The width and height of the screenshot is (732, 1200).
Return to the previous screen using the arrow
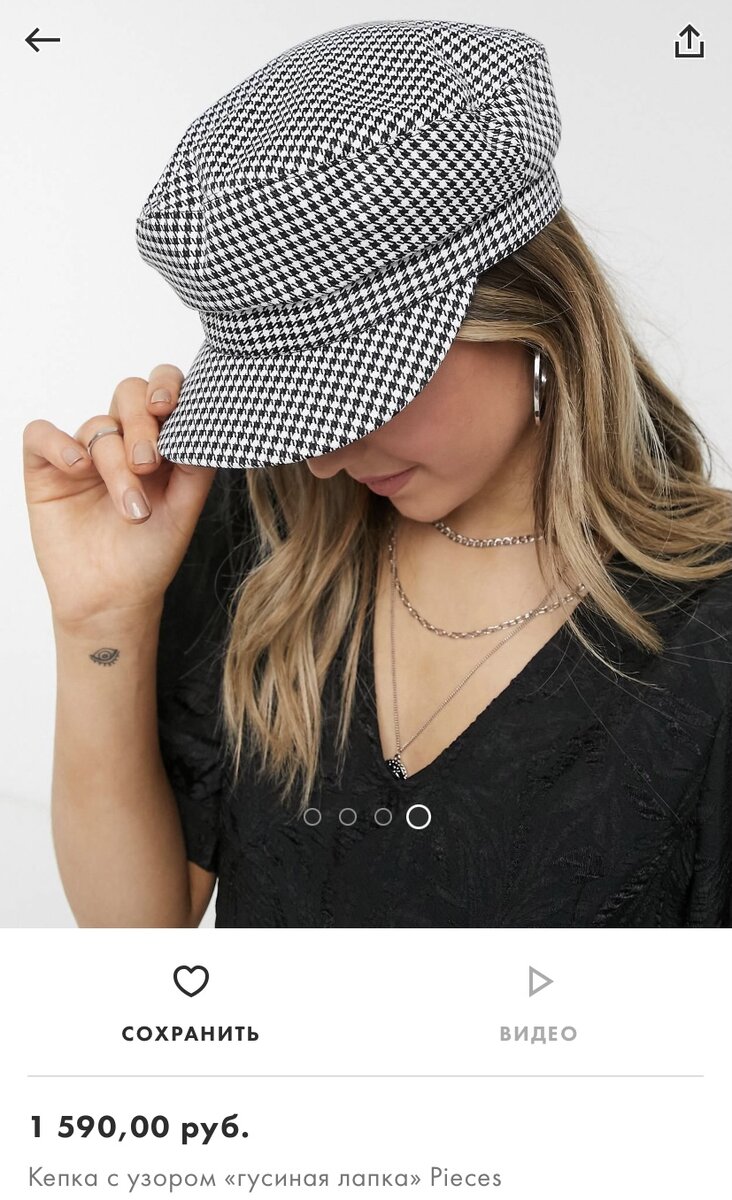tap(40, 40)
